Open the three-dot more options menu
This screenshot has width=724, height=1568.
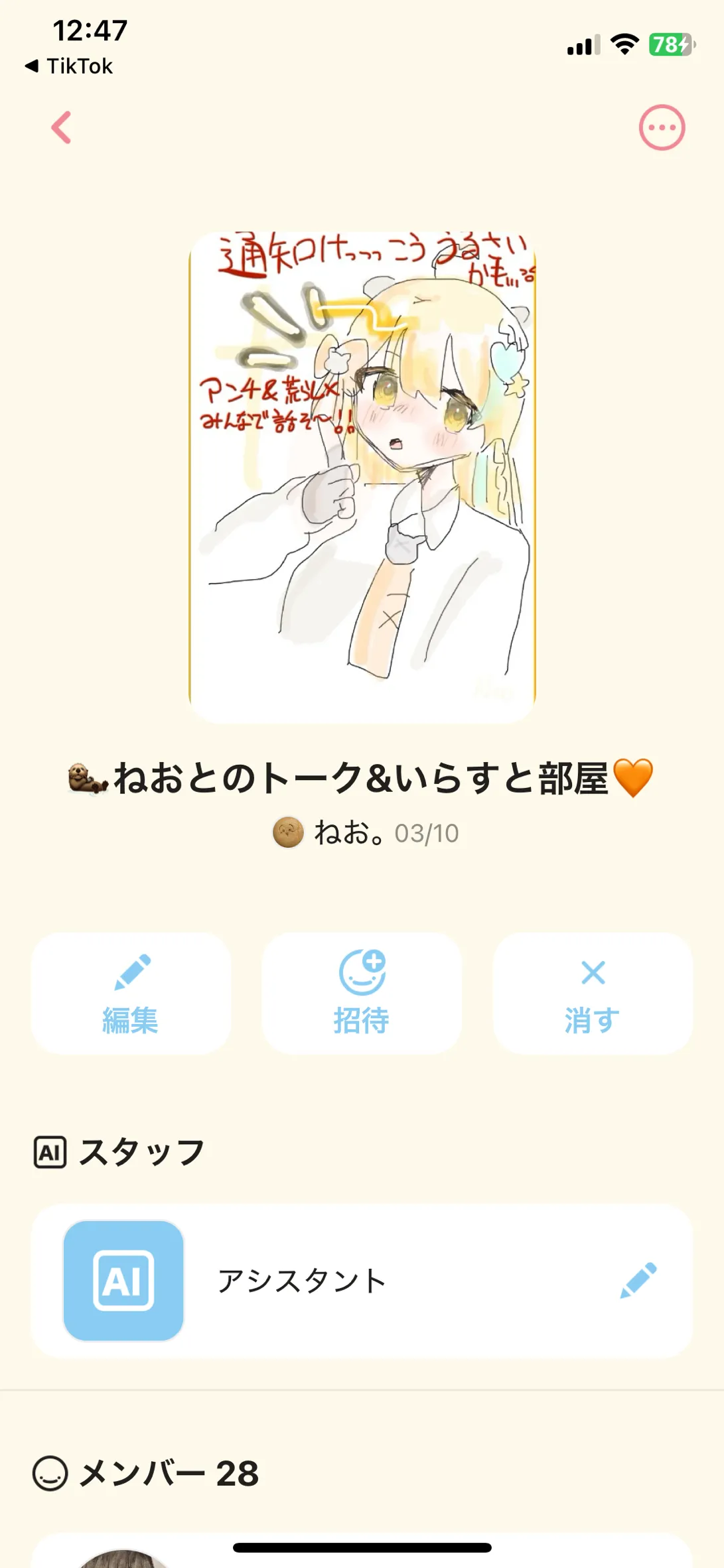tap(662, 127)
